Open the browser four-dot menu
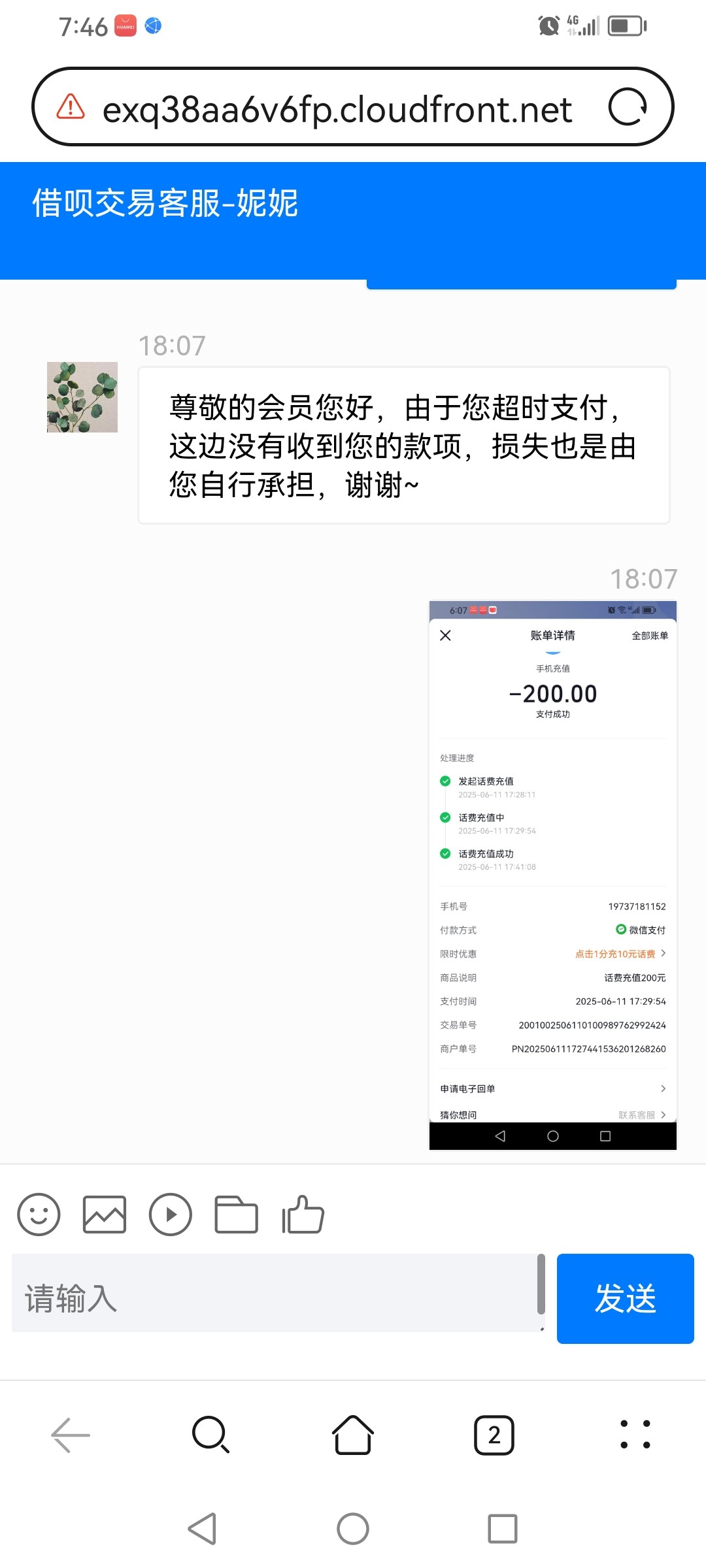This screenshot has height=1568, width=706. (635, 1435)
